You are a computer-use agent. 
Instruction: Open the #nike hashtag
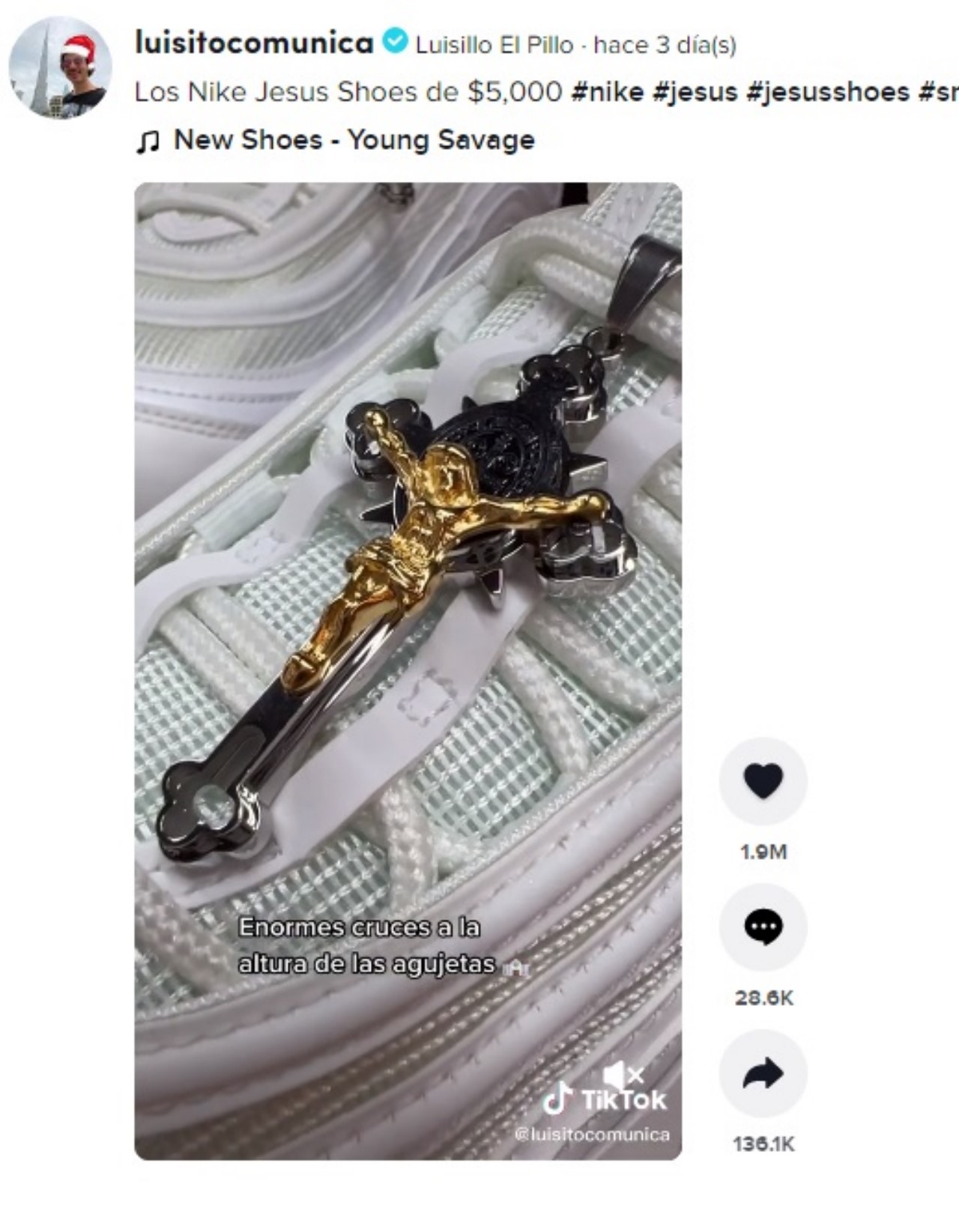click(607, 92)
